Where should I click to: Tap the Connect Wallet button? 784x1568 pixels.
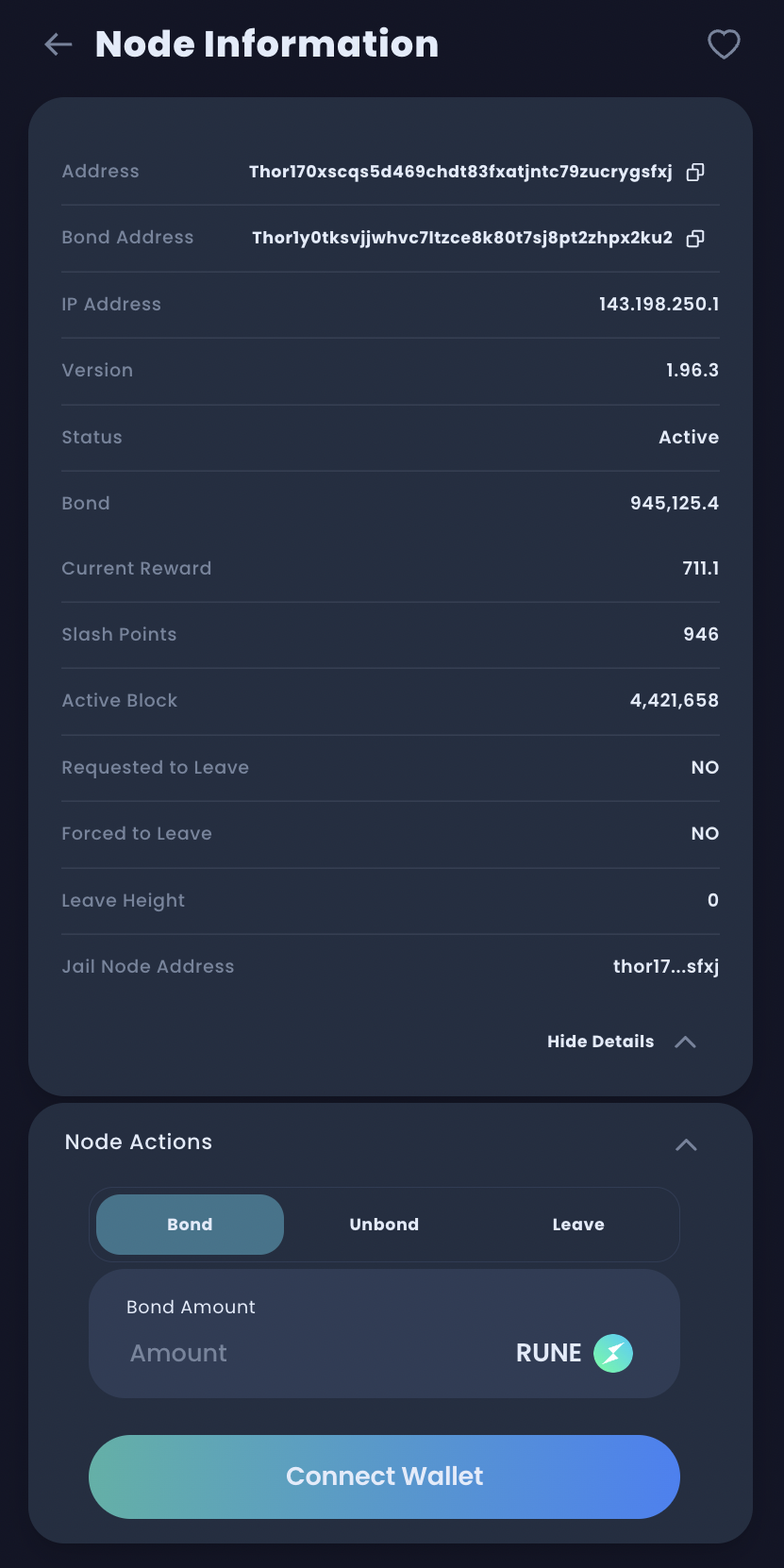click(384, 1476)
